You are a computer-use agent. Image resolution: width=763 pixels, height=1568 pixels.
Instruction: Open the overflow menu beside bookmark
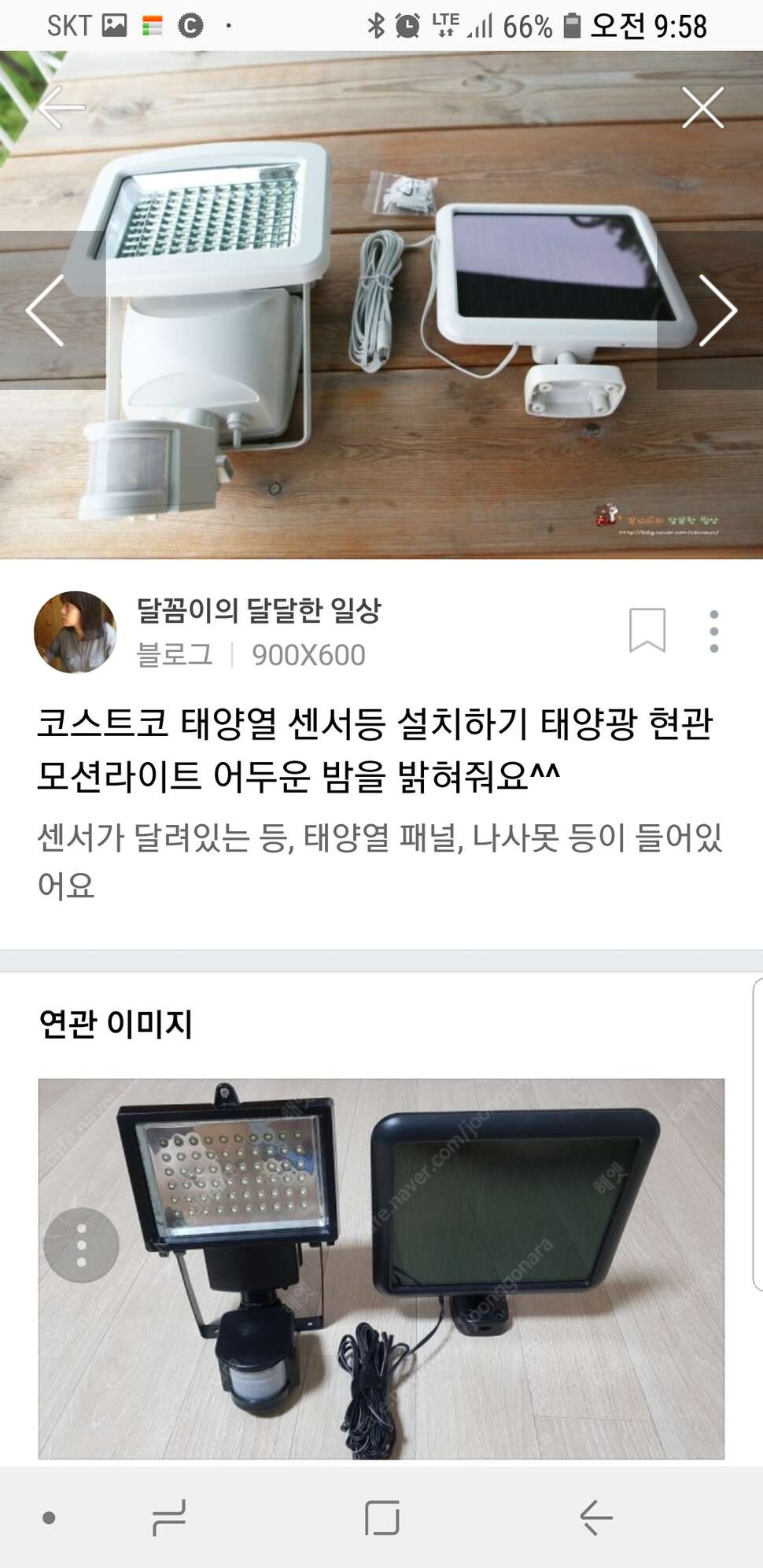click(713, 631)
